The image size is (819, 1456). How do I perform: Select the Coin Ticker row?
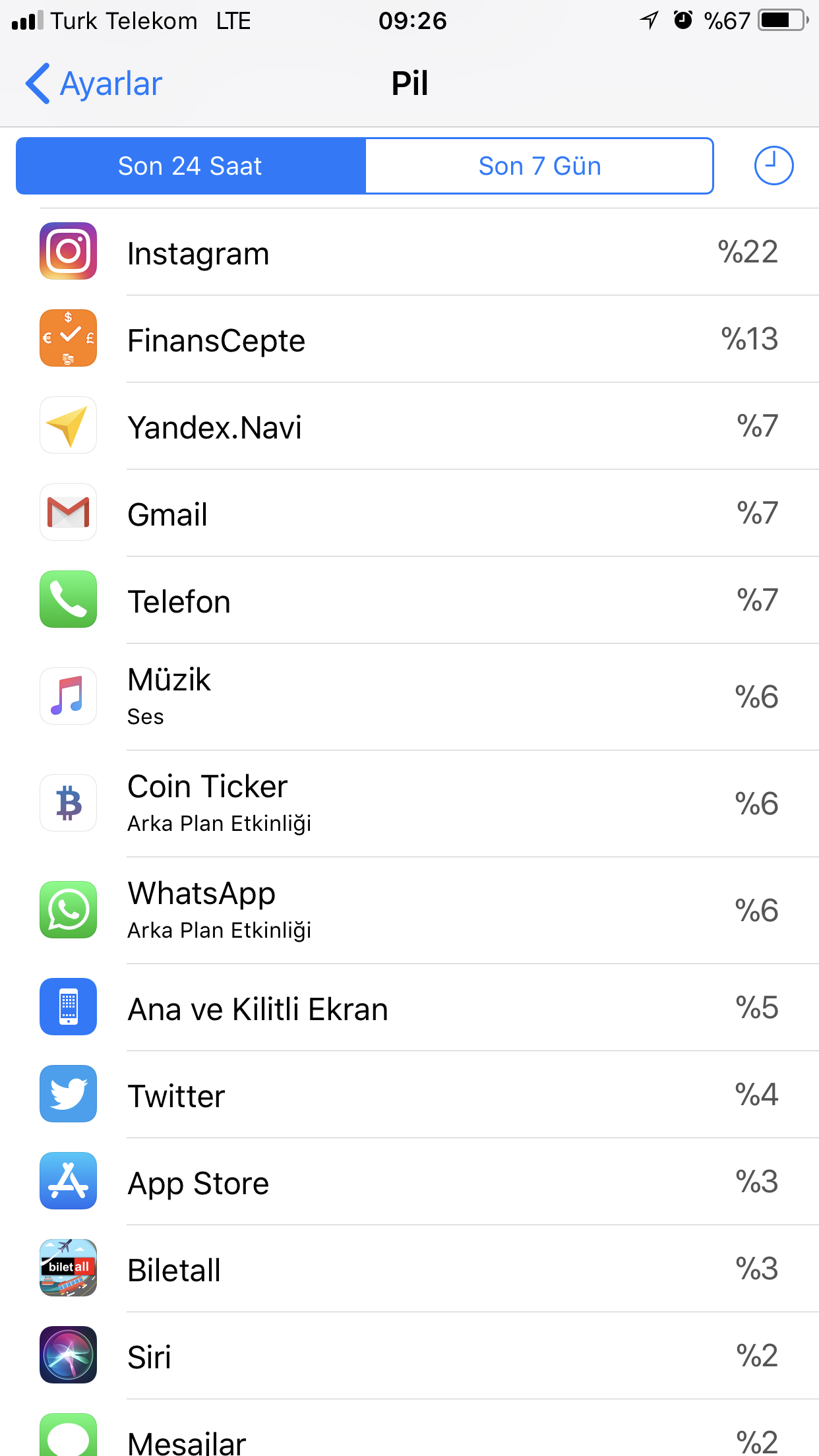(409, 804)
